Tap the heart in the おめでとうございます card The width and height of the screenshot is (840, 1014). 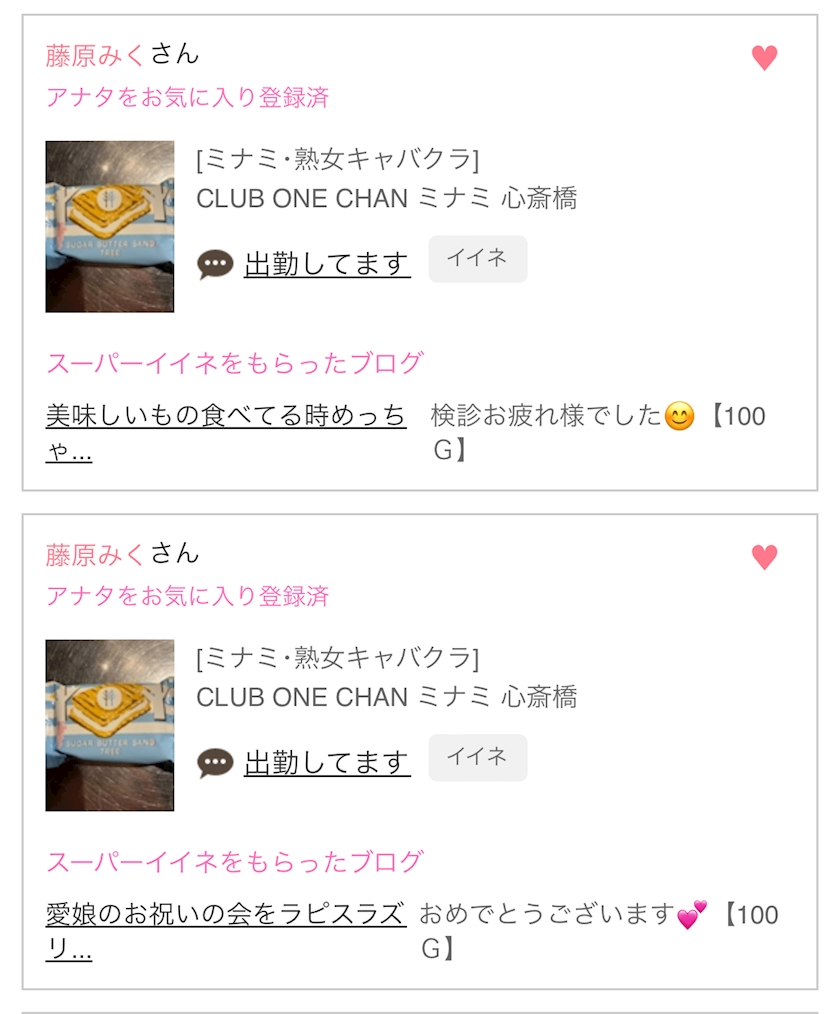[x=764, y=557]
